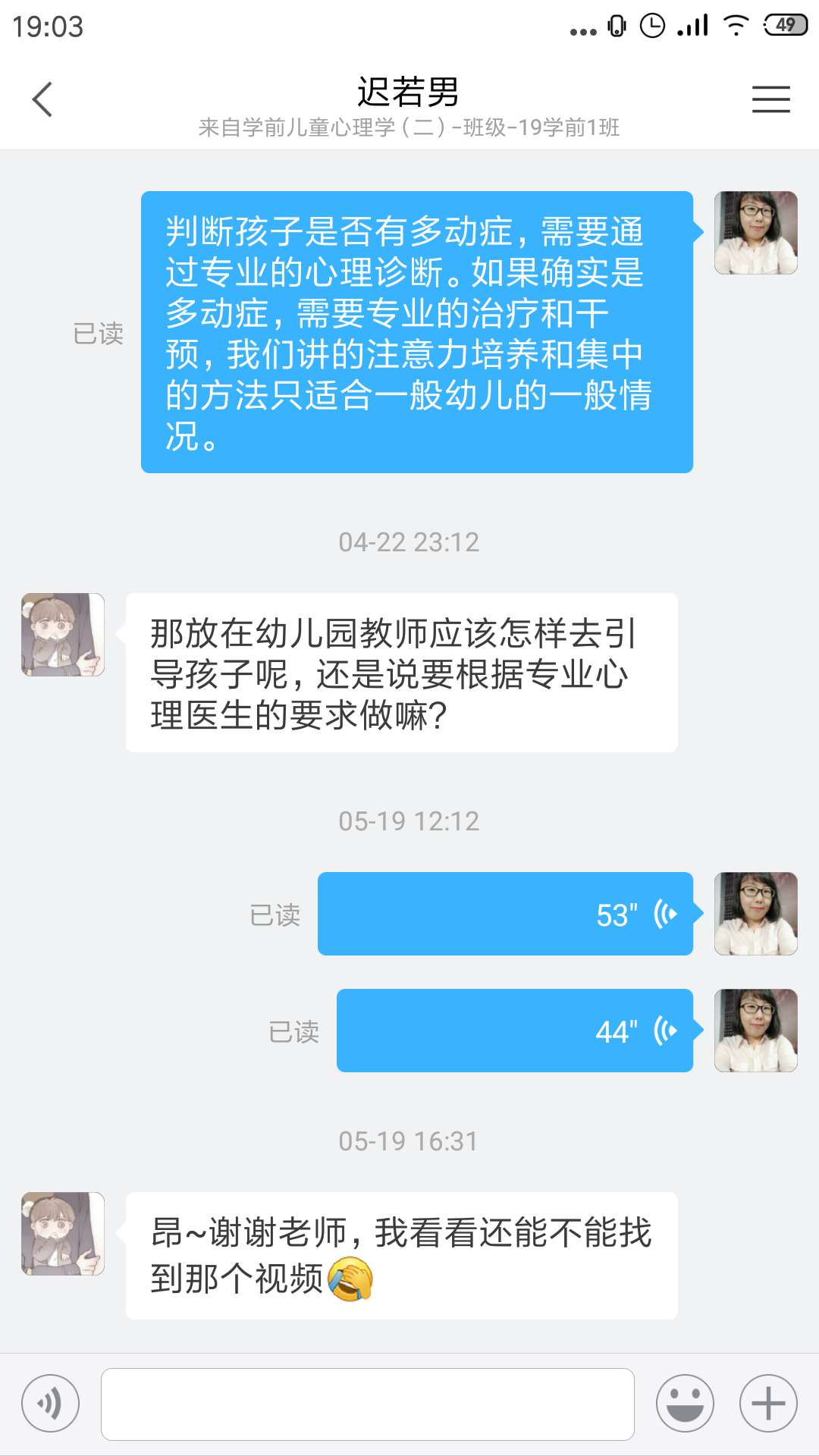Open the emoji picker

coord(685,1404)
